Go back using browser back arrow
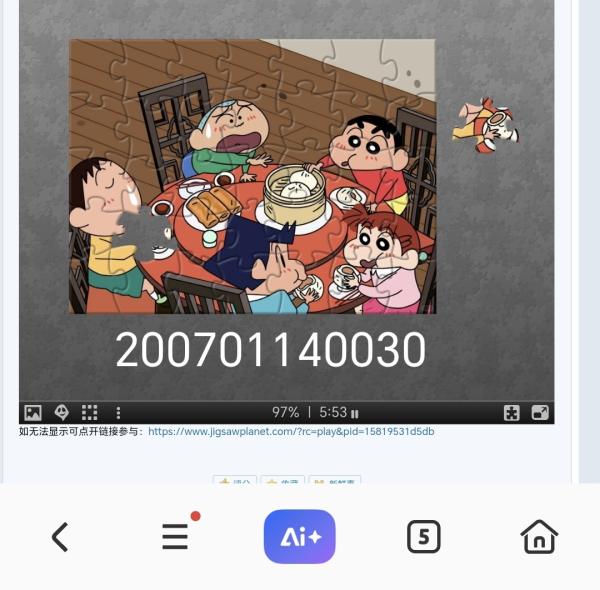 [60, 537]
